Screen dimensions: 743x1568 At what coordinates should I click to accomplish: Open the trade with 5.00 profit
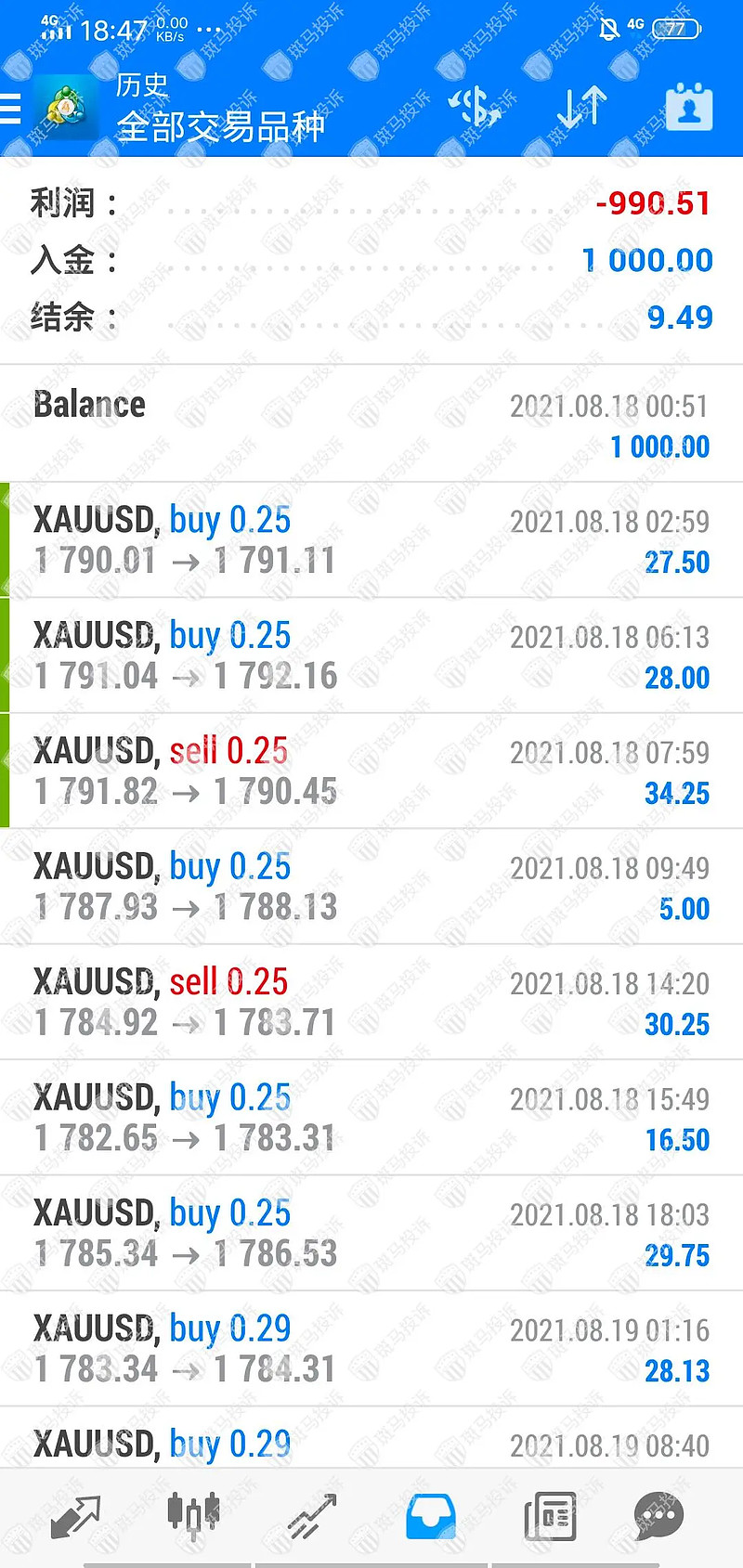pos(371,887)
